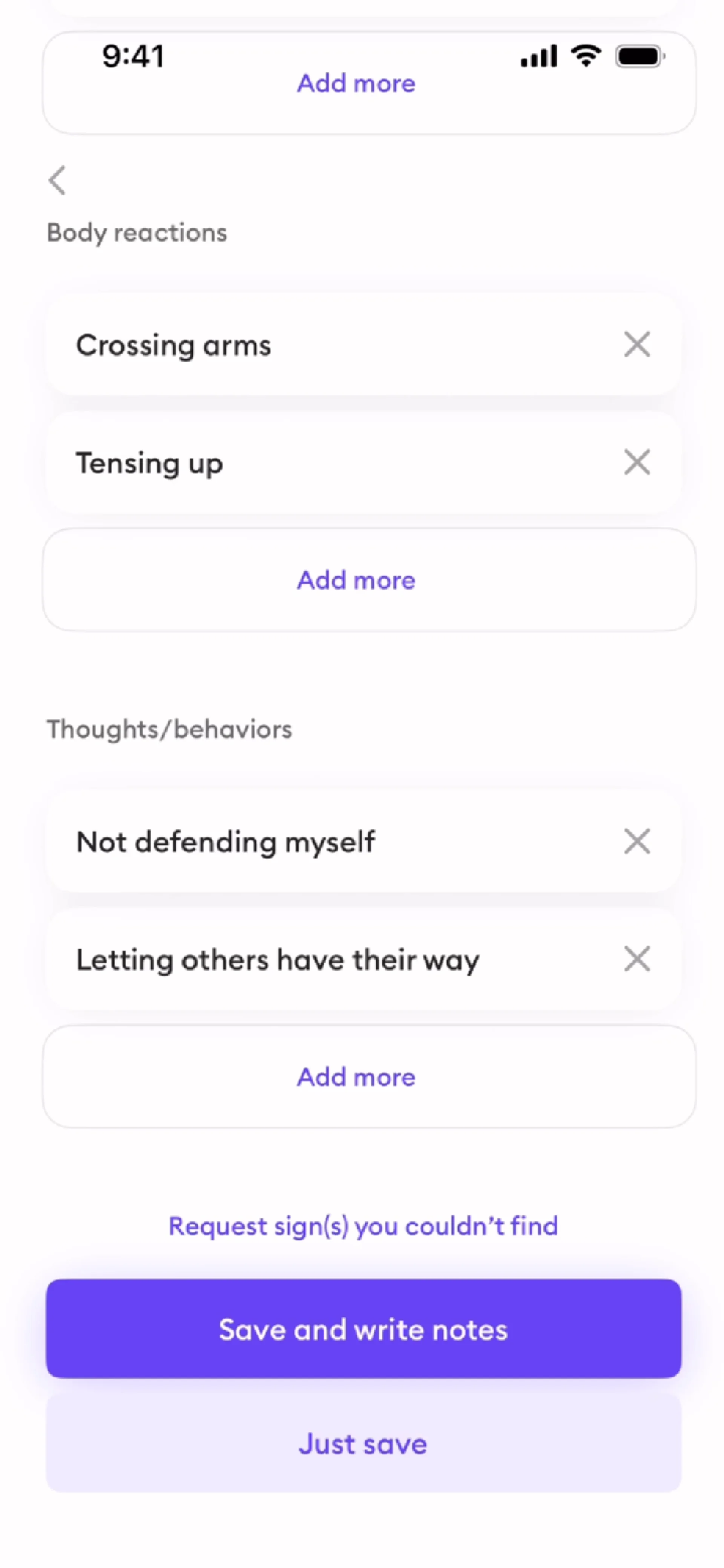Viewport: 724px width, 1568px height.
Task: Remove the Crossing arms item
Action: (x=636, y=345)
